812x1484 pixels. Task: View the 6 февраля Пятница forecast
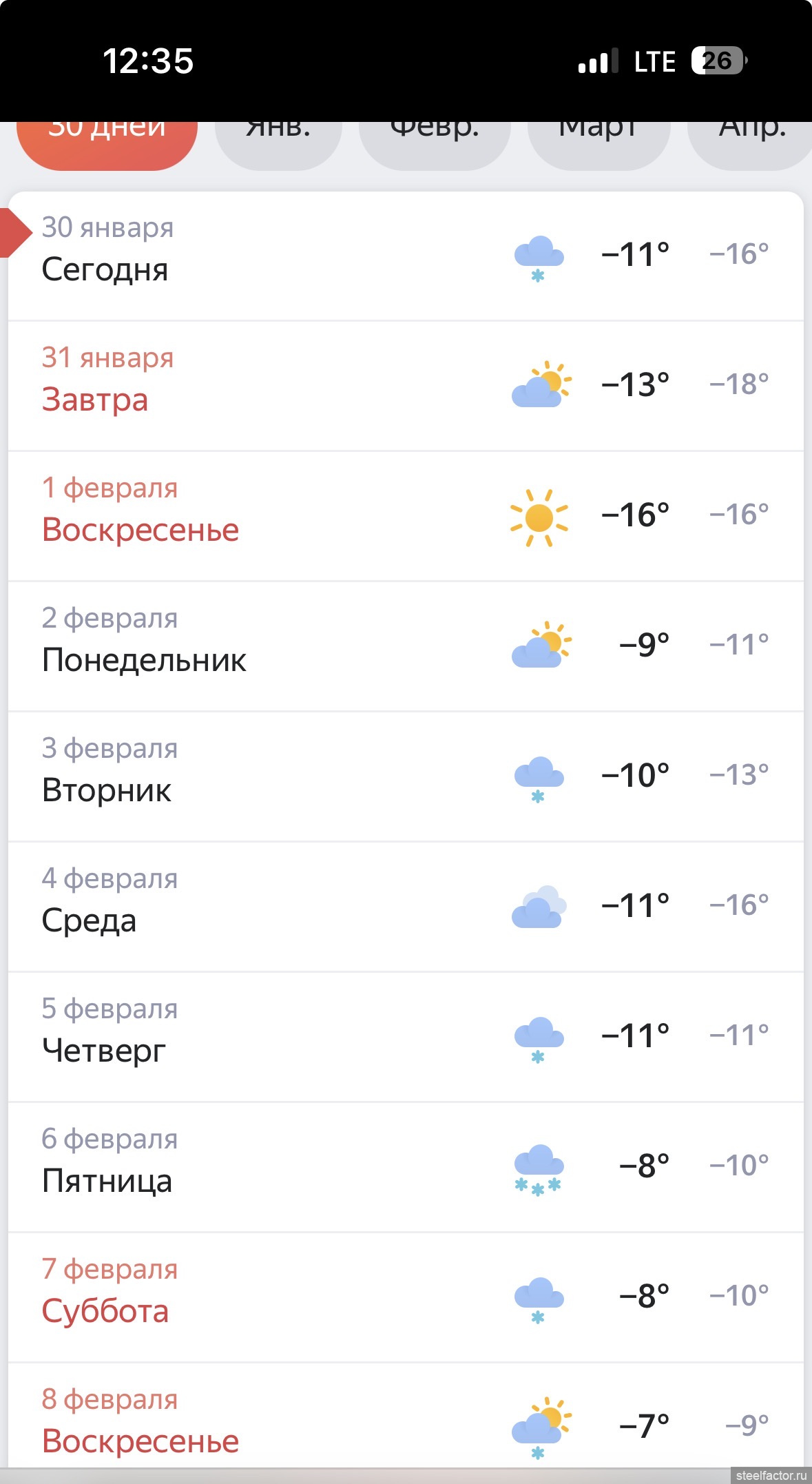pyautogui.click(x=405, y=1167)
